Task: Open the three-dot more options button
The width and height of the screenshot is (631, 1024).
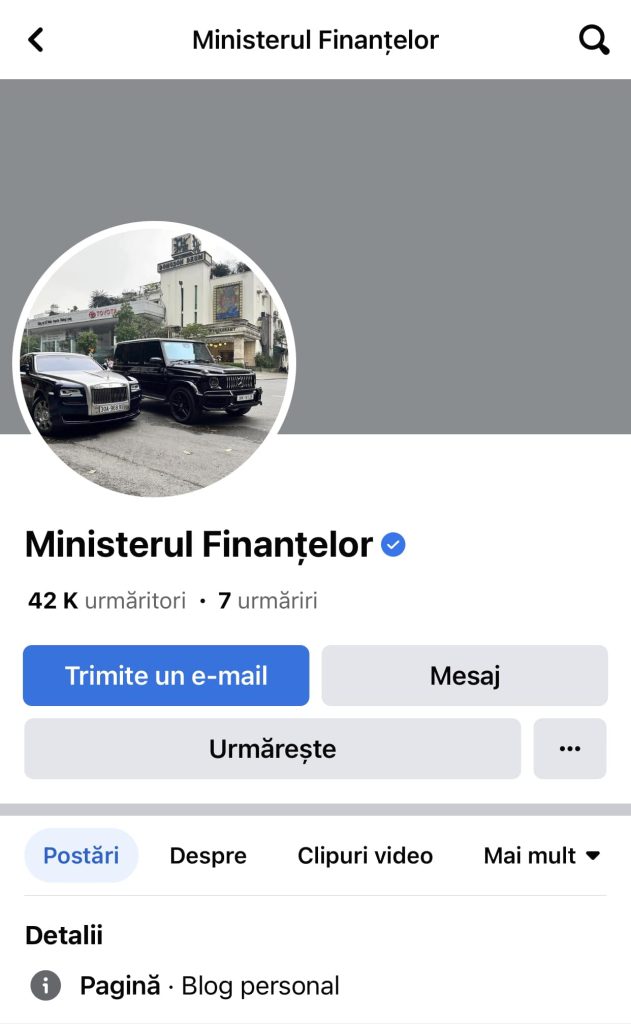Action: (570, 749)
